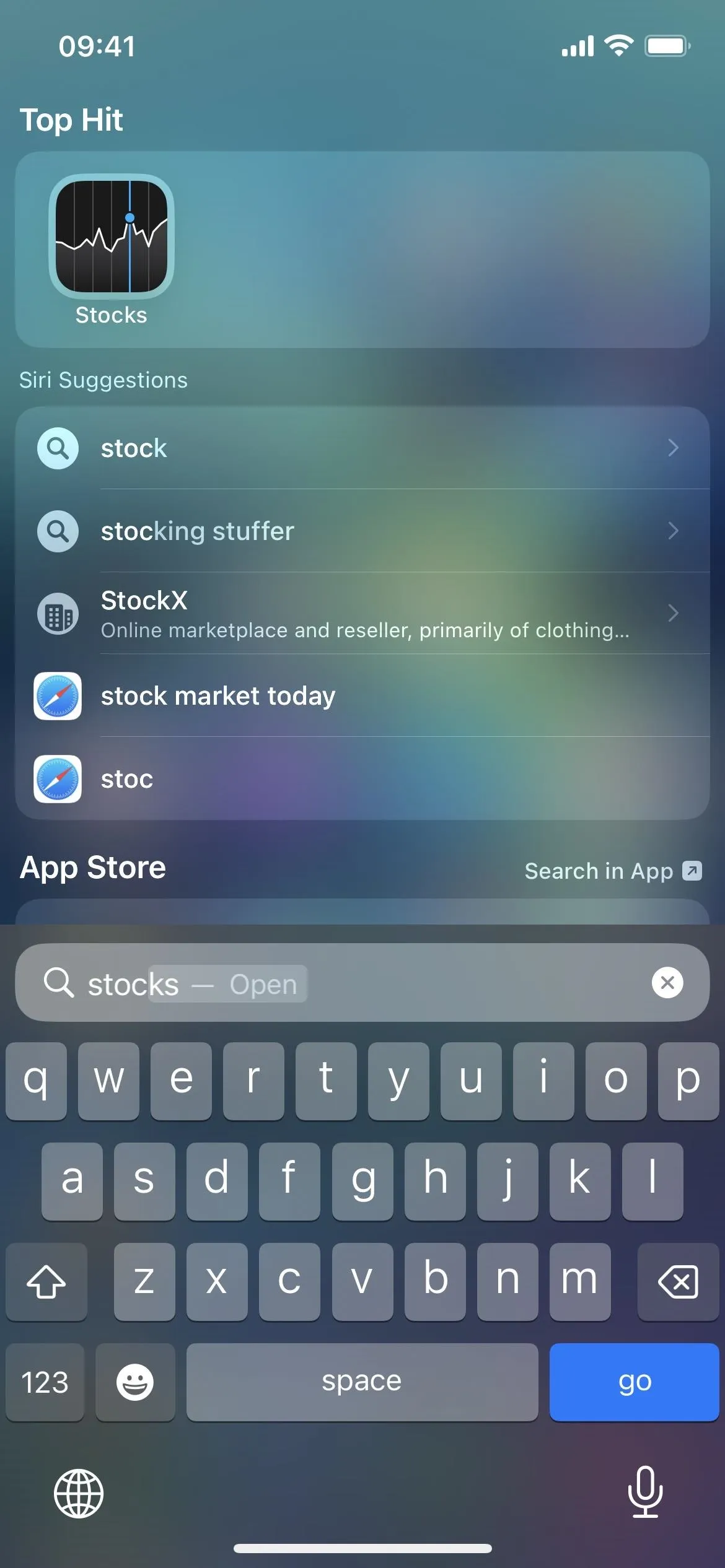Switch keyboard language with the globe
Image resolution: width=725 pixels, height=1568 pixels.
(x=79, y=1493)
